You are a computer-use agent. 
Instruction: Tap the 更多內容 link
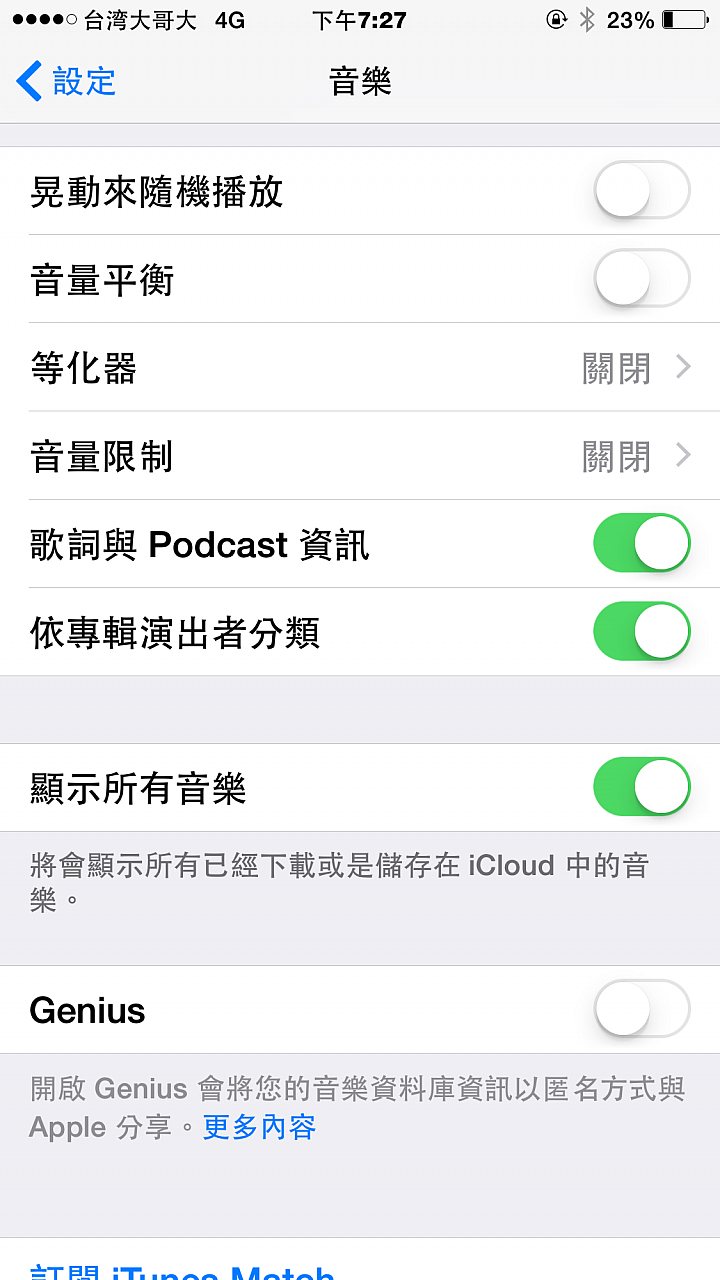(259, 1127)
